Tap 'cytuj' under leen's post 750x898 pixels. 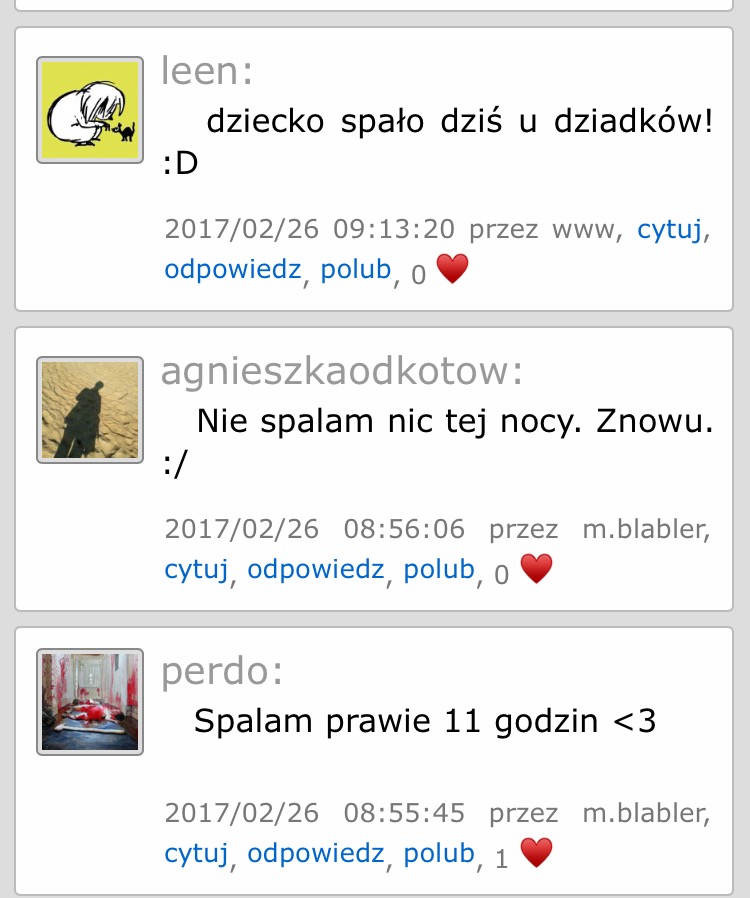click(671, 230)
